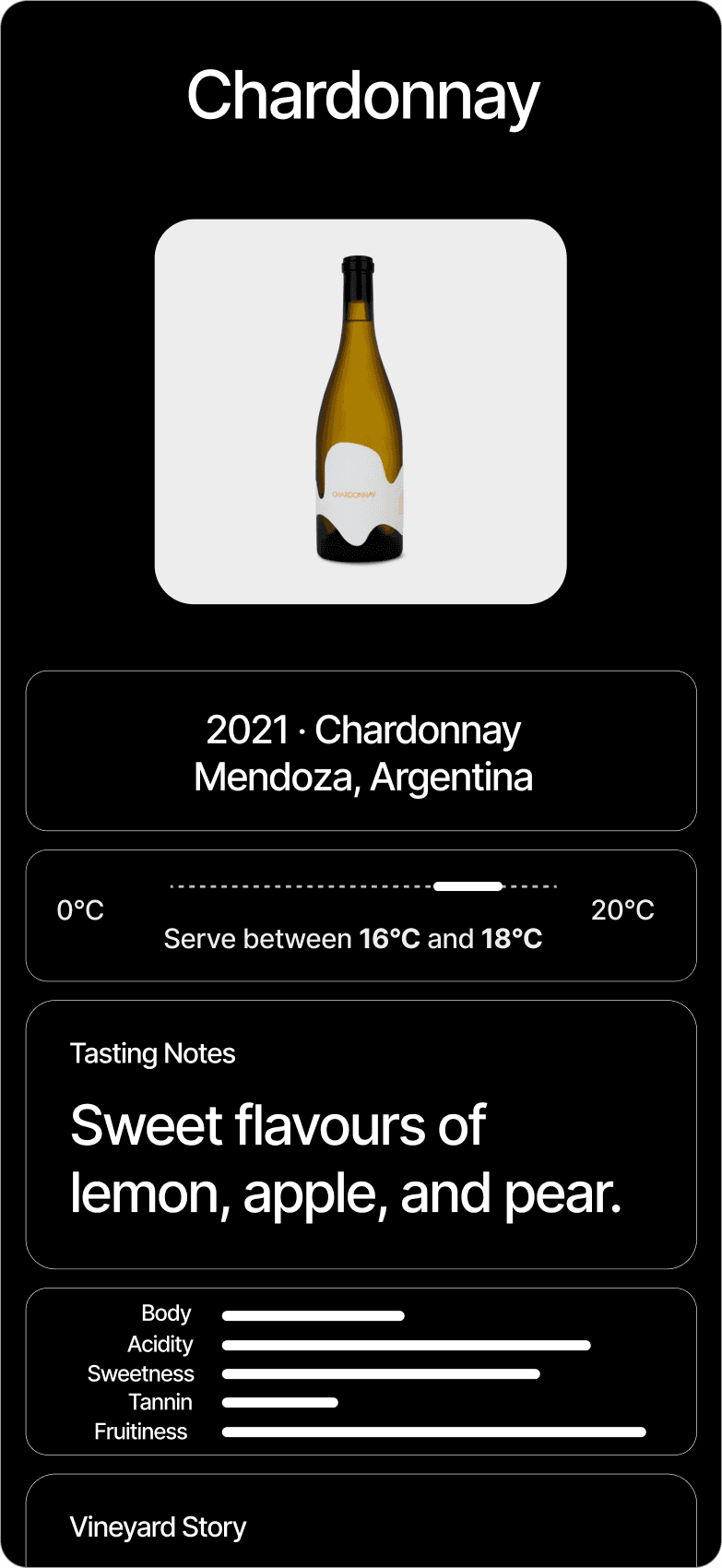Tap the 20°C temperature label
Screen dimensions: 722x1568
pyautogui.click(x=622, y=909)
